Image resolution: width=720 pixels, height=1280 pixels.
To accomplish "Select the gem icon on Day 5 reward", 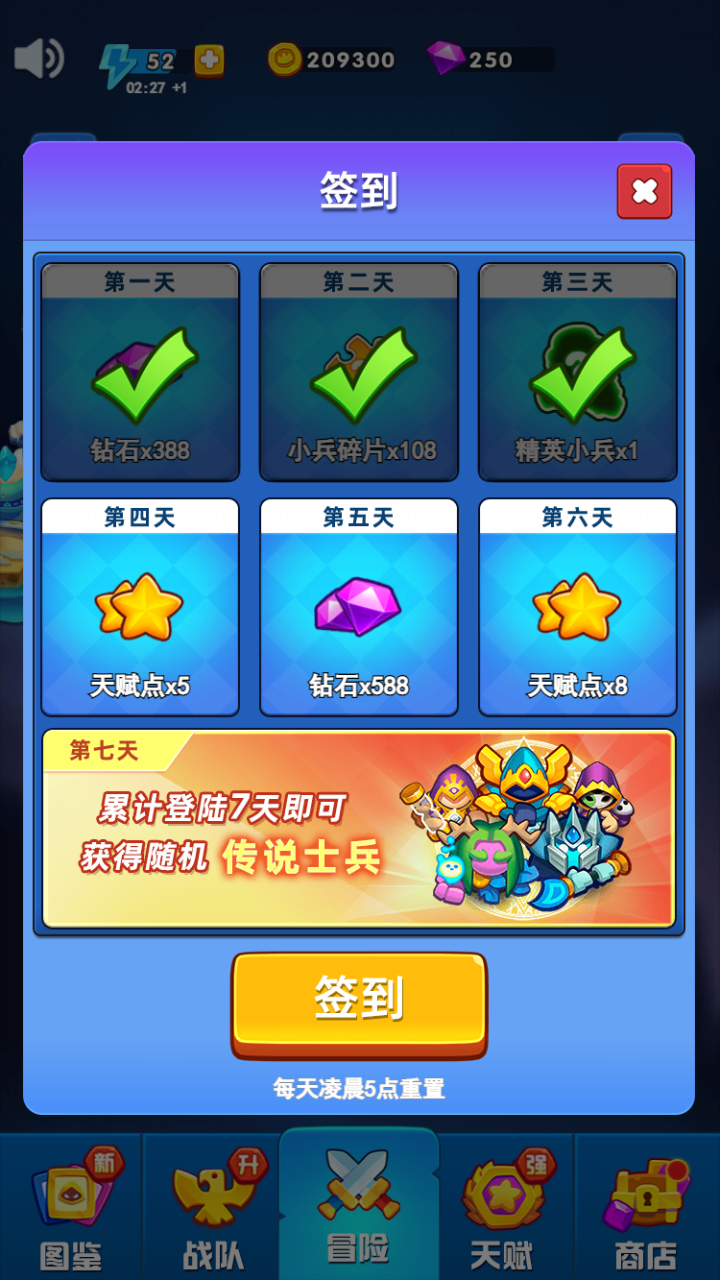I will [358, 606].
